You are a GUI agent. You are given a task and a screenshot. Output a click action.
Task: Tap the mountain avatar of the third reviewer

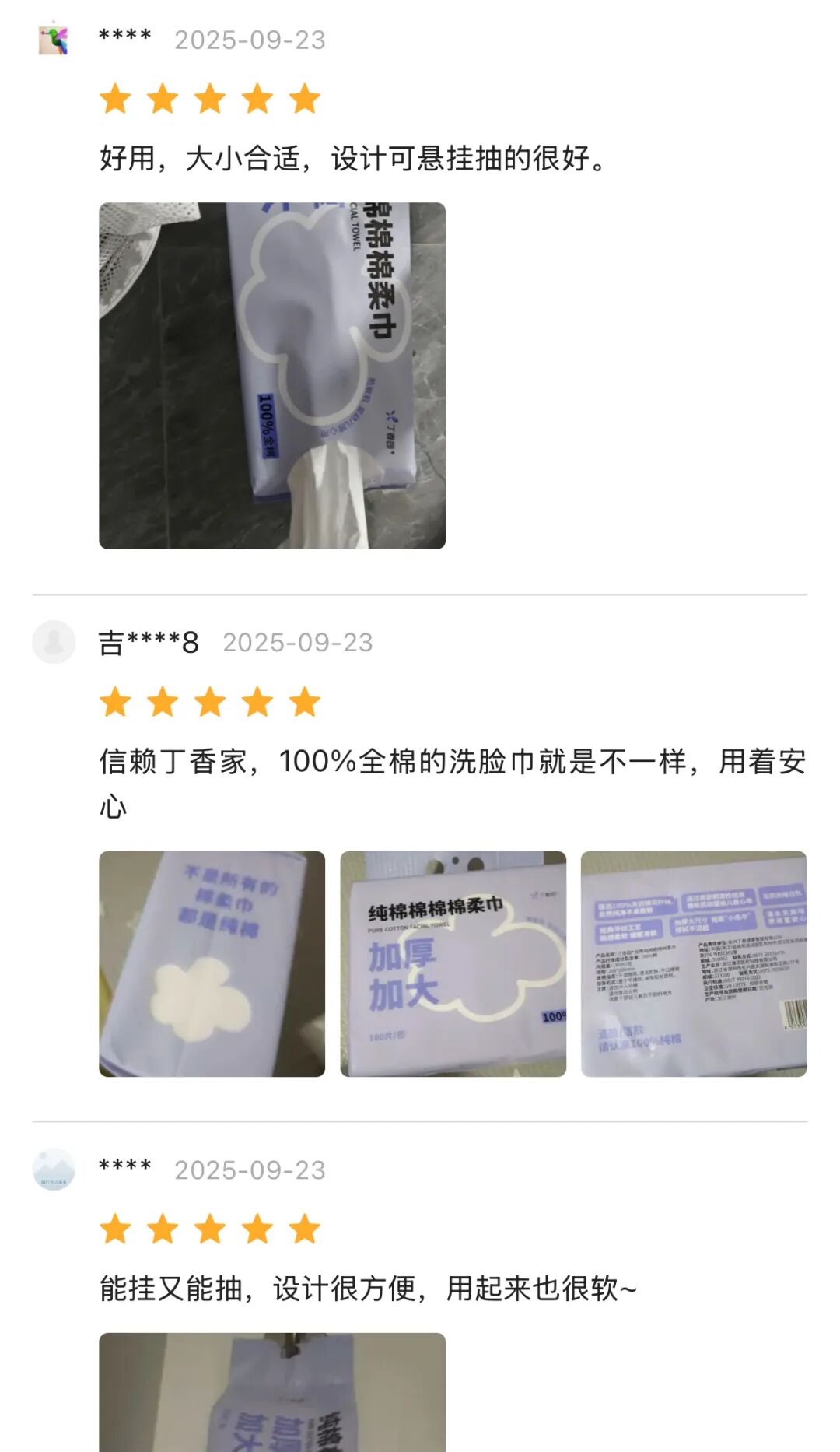54,1170
